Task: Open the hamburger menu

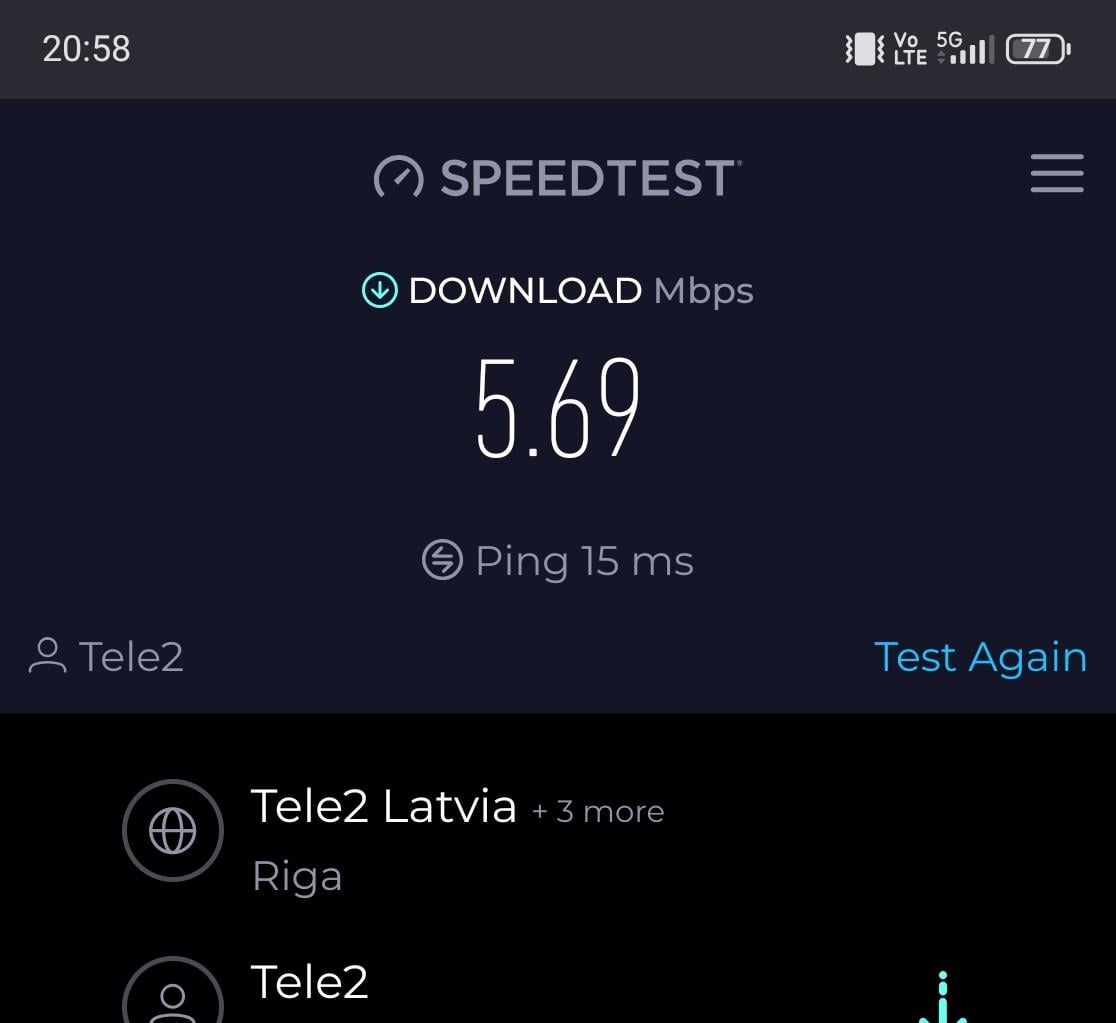Action: click(x=1057, y=173)
